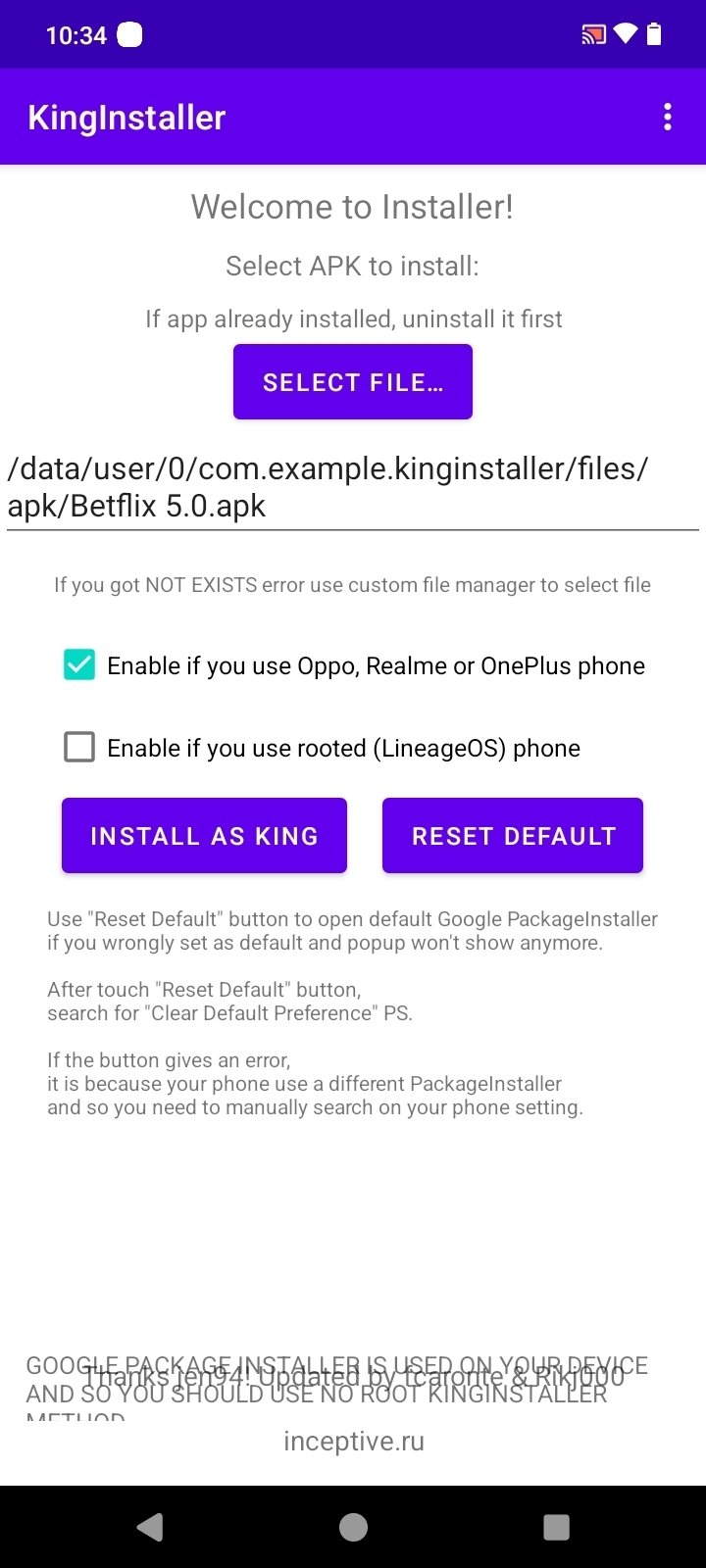Open the overflow menu
Screen dimensions: 706x1568
tap(668, 118)
